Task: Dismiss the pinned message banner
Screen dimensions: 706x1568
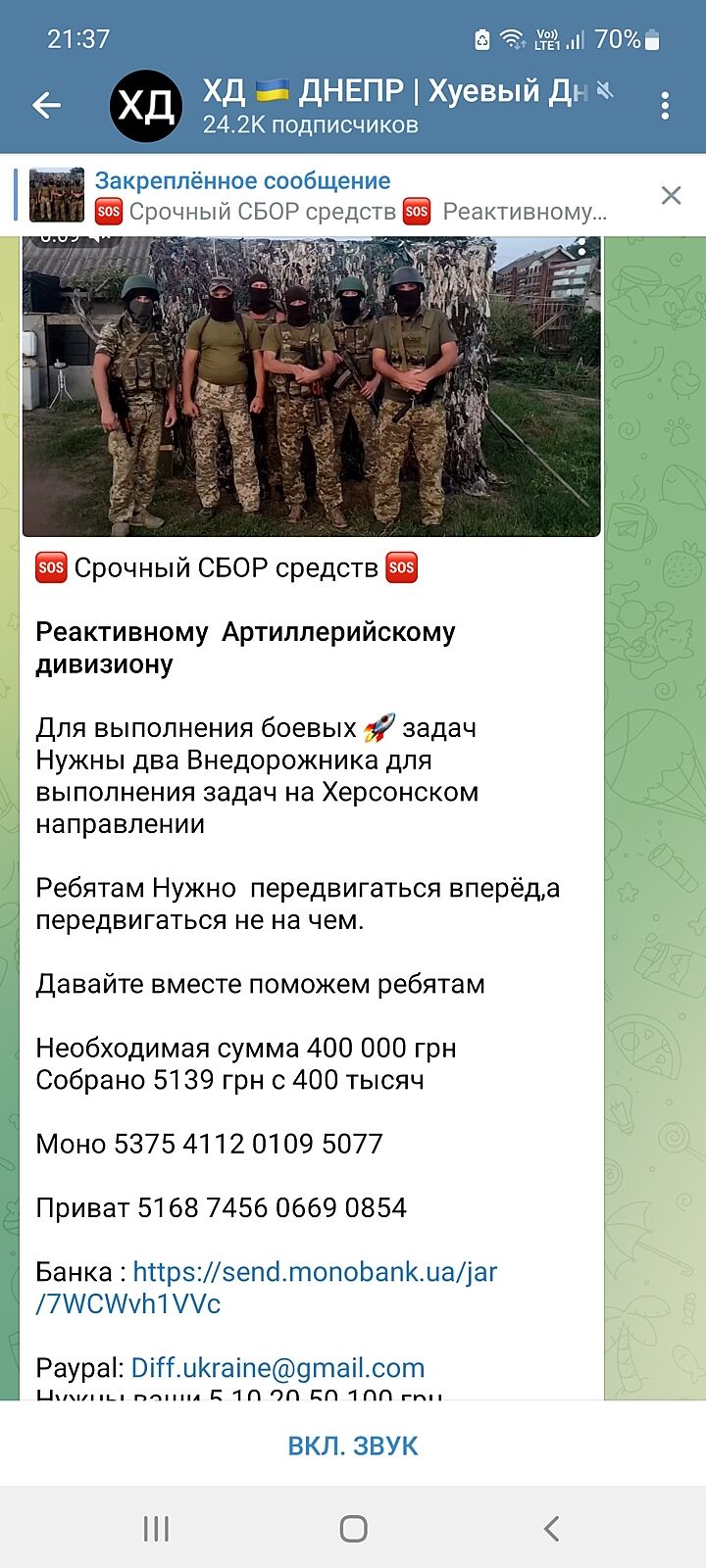Action: click(x=671, y=195)
